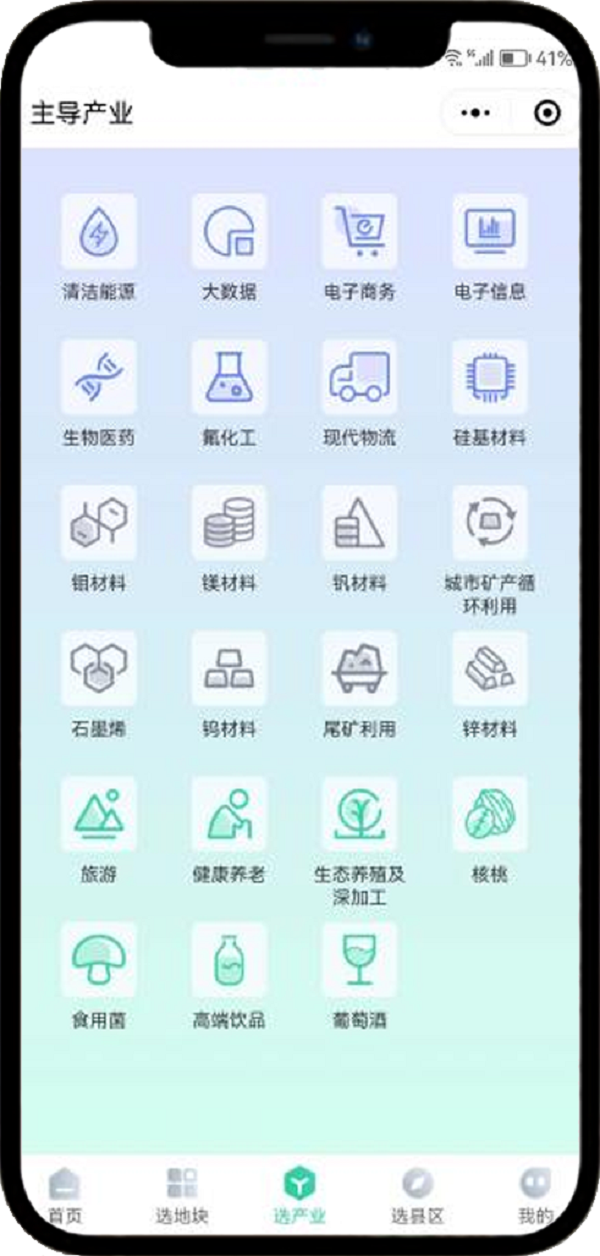Open the 我的 tab
Screen dimensions: 600x1256
point(535,1196)
